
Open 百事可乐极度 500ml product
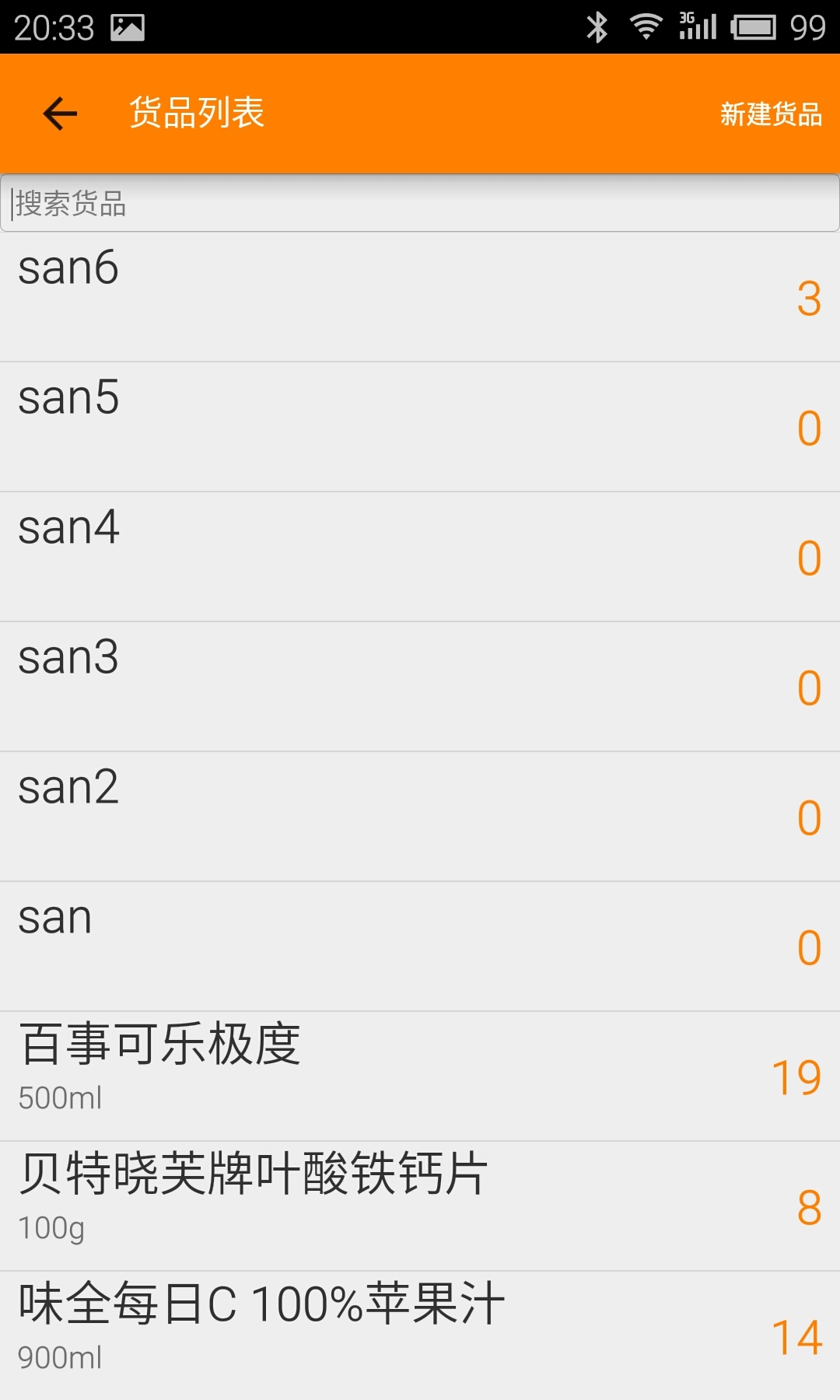pyautogui.click(x=420, y=1076)
